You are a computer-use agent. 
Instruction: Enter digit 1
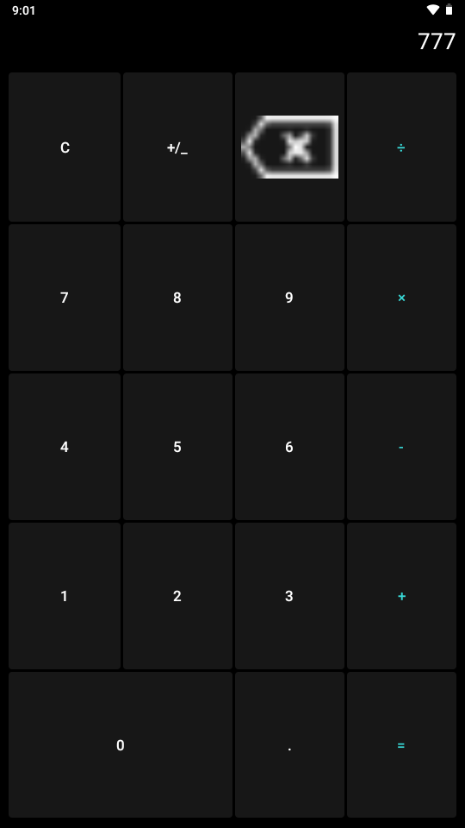(64, 596)
